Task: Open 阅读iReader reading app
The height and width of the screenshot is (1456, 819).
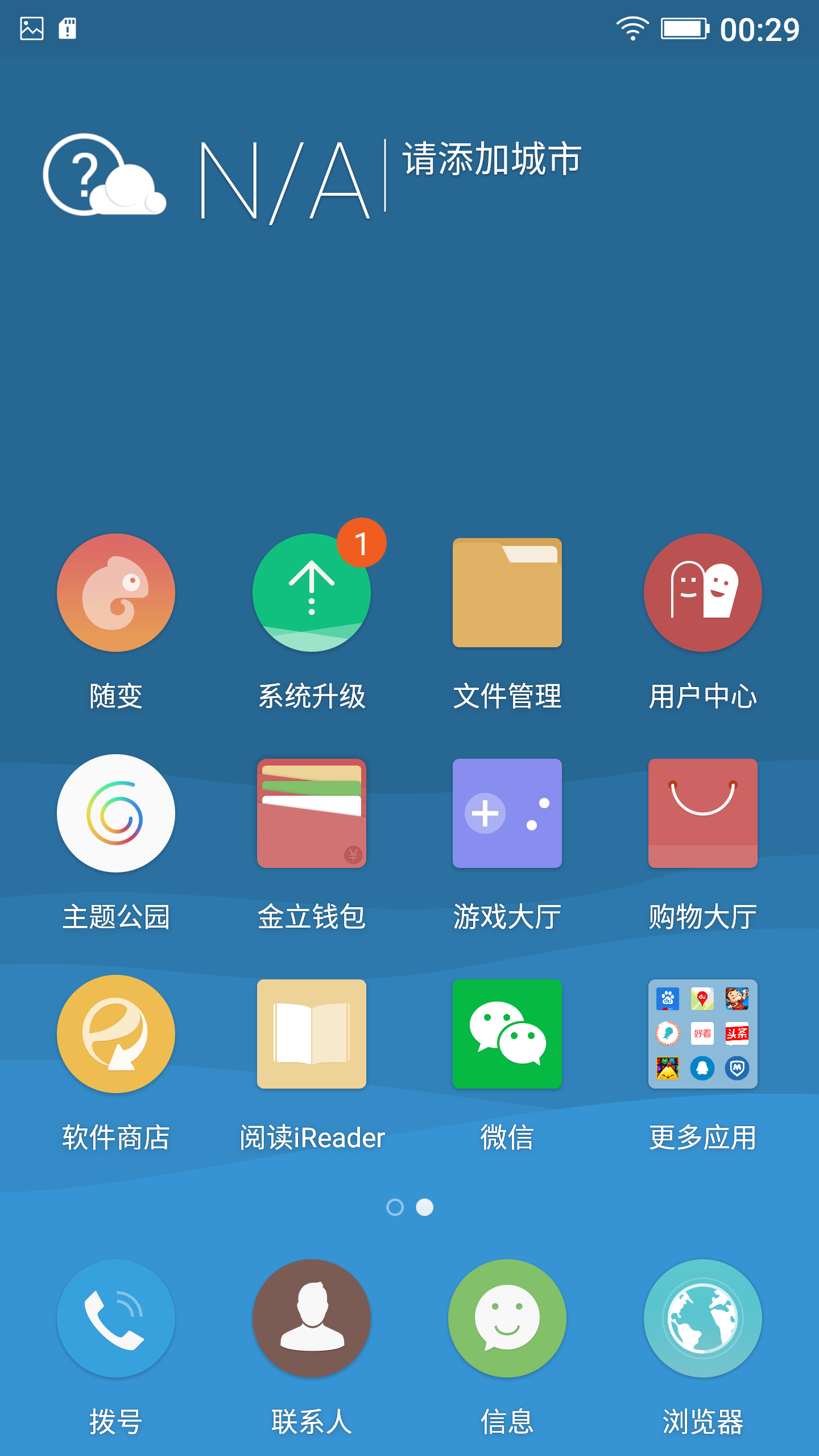Action: (311, 1035)
